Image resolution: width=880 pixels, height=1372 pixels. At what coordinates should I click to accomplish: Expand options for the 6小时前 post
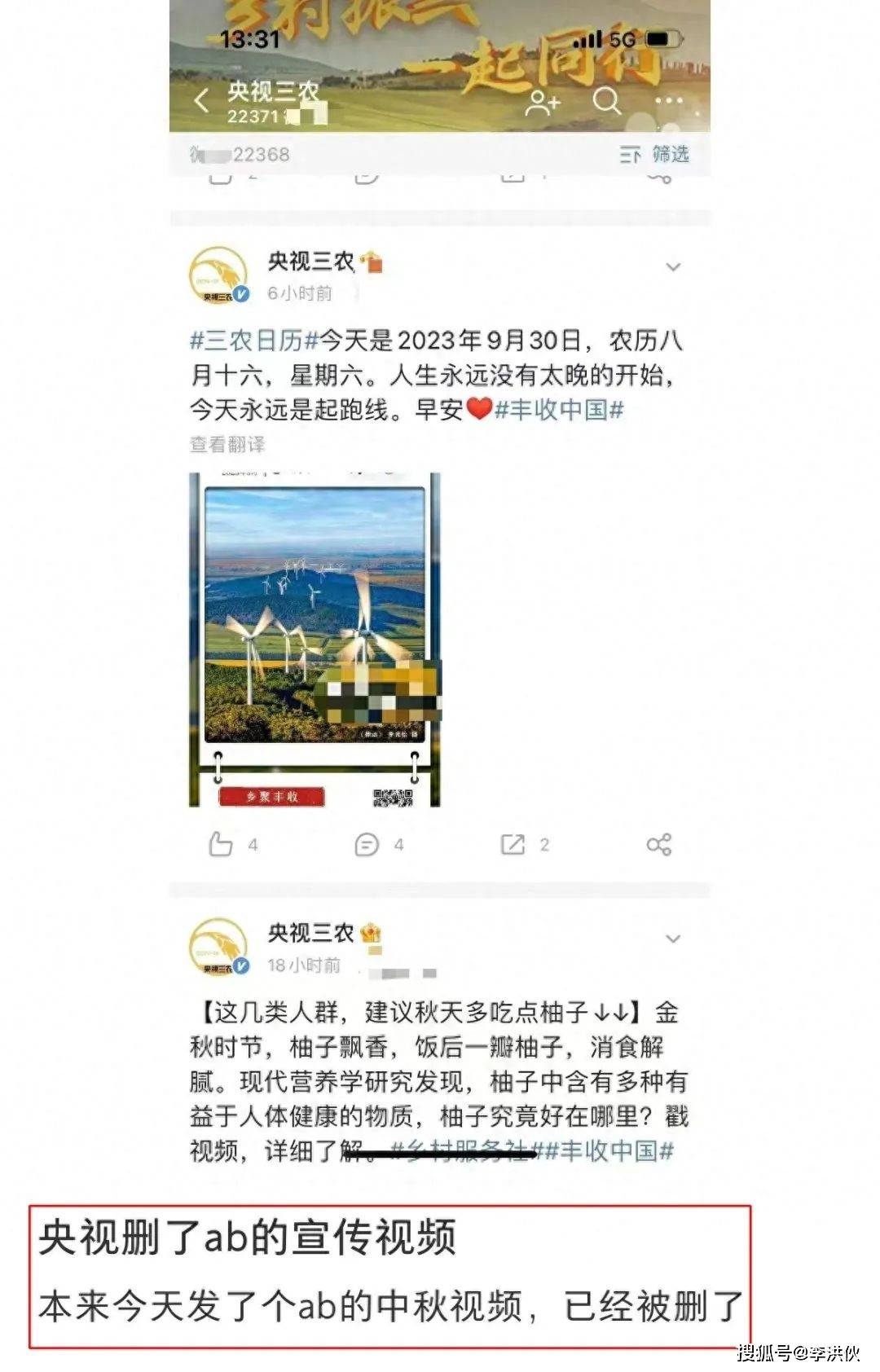pyautogui.click(x=673, y=267)
